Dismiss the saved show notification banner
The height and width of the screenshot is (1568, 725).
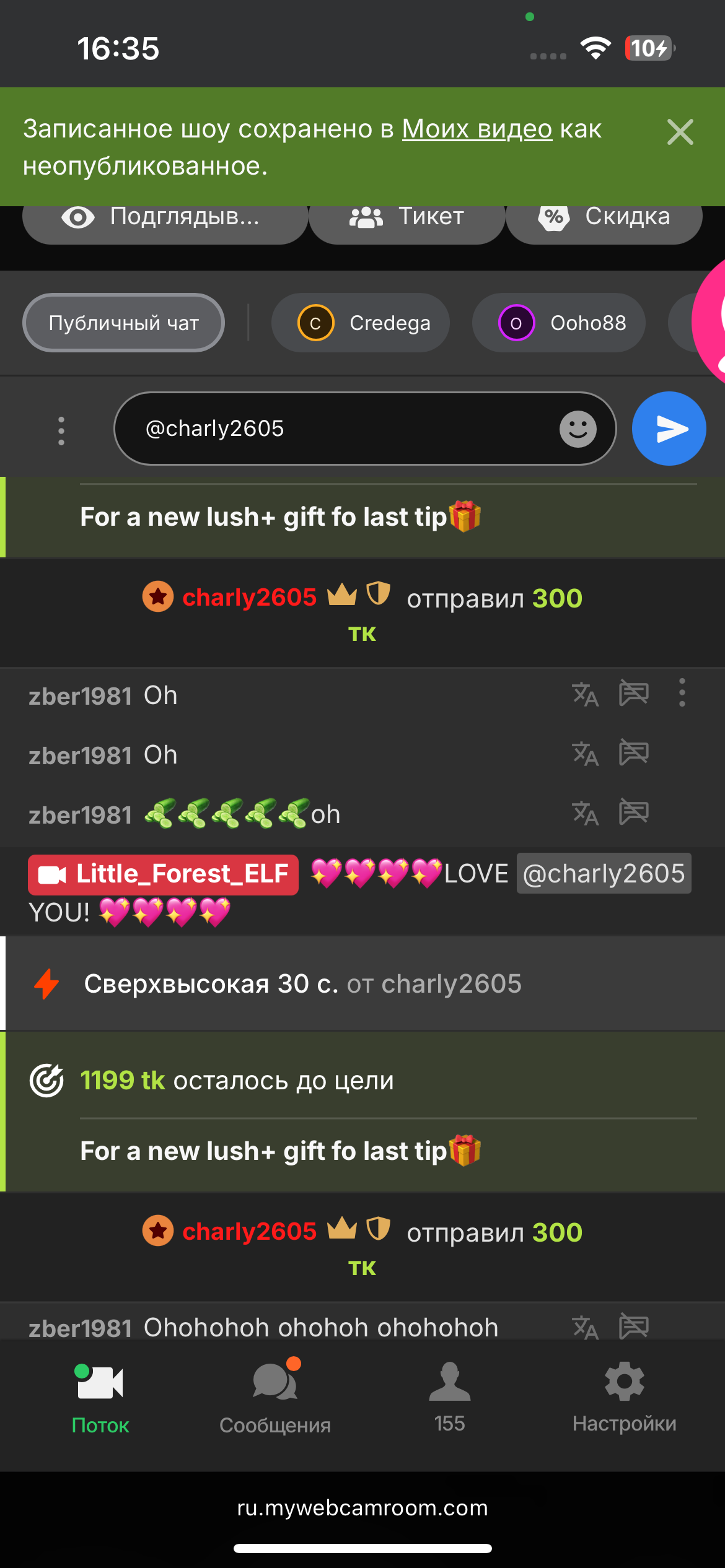(x=680, y=132)
